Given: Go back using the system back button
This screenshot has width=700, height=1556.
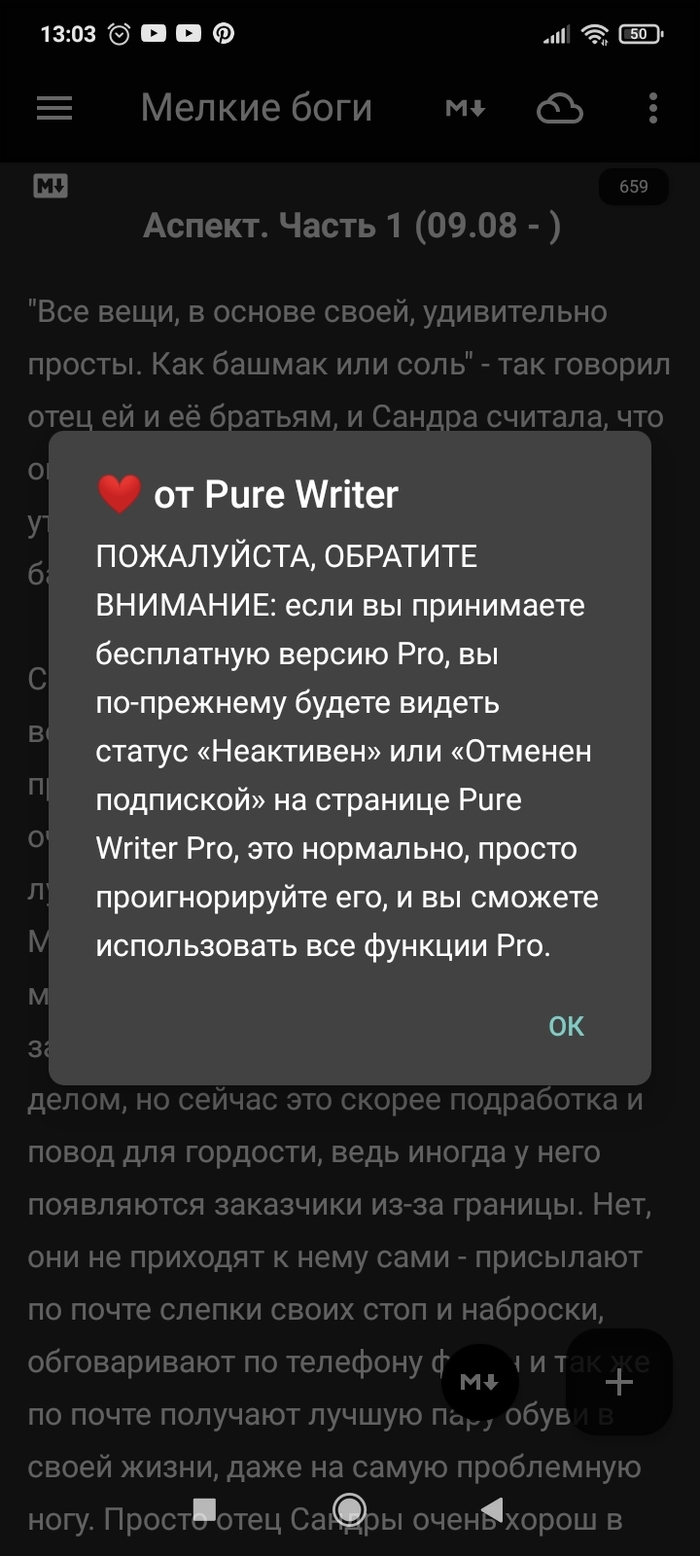Looking at the screenshot, I should [492, 1509].
